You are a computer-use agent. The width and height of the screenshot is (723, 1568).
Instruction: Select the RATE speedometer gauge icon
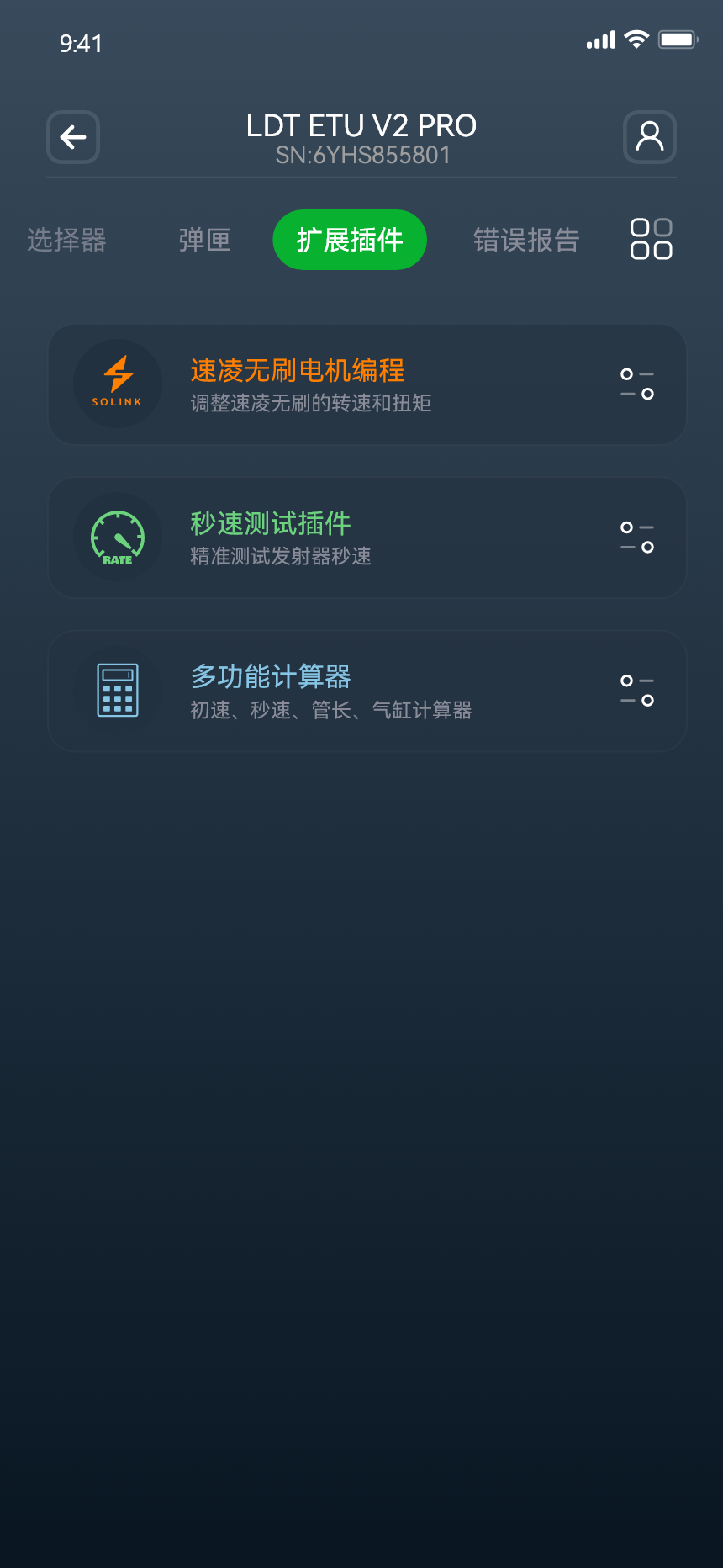[x=118, y=538]
